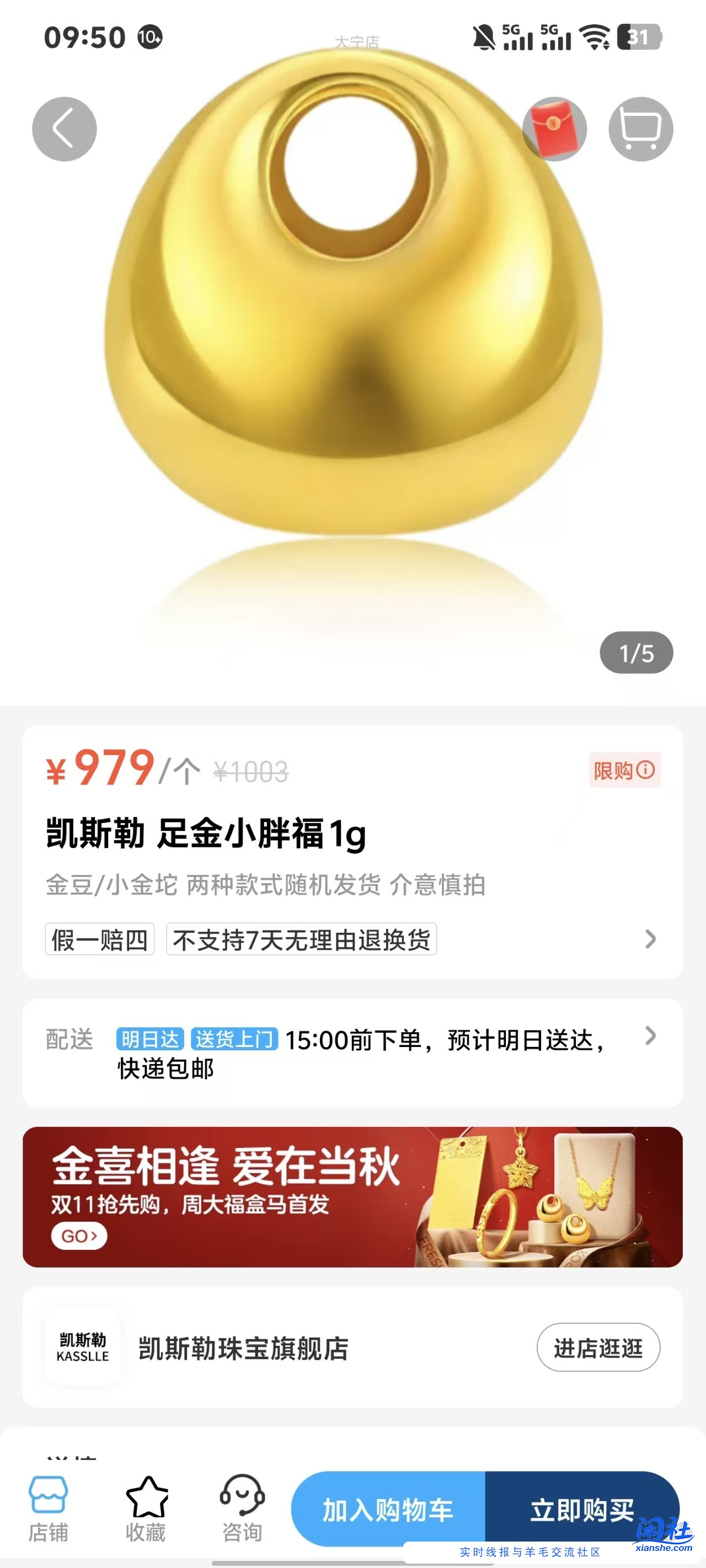Tap the 限购 info icon next to price

tap(646, 770)
